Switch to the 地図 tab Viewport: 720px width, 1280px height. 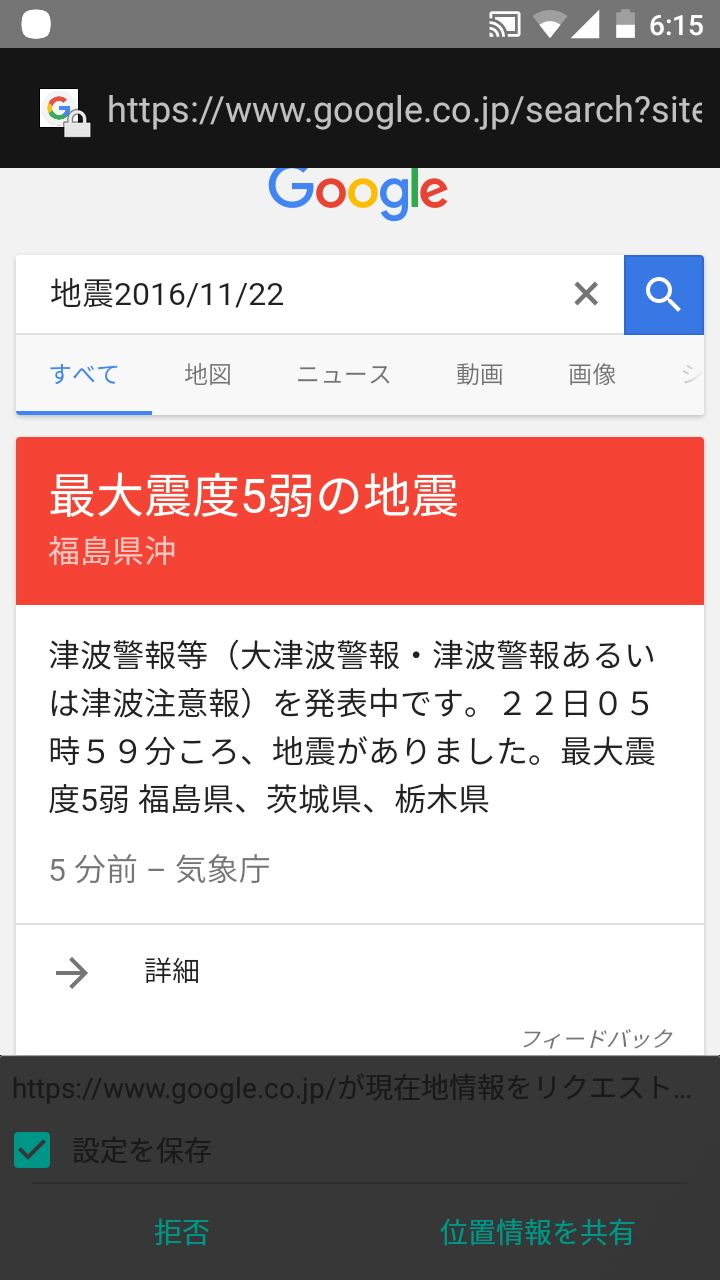[x=208, y=375]
